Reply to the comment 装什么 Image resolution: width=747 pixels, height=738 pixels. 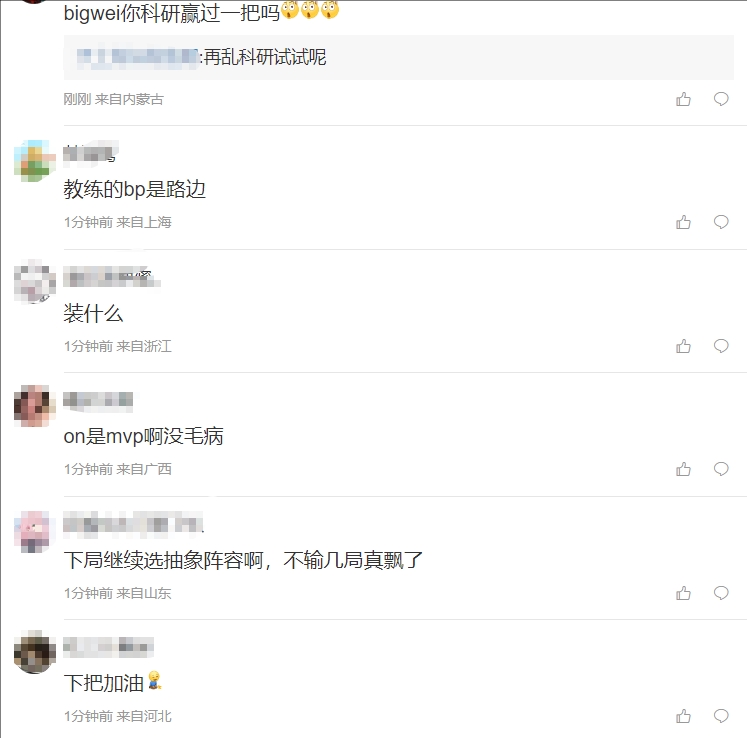(721, 346)
